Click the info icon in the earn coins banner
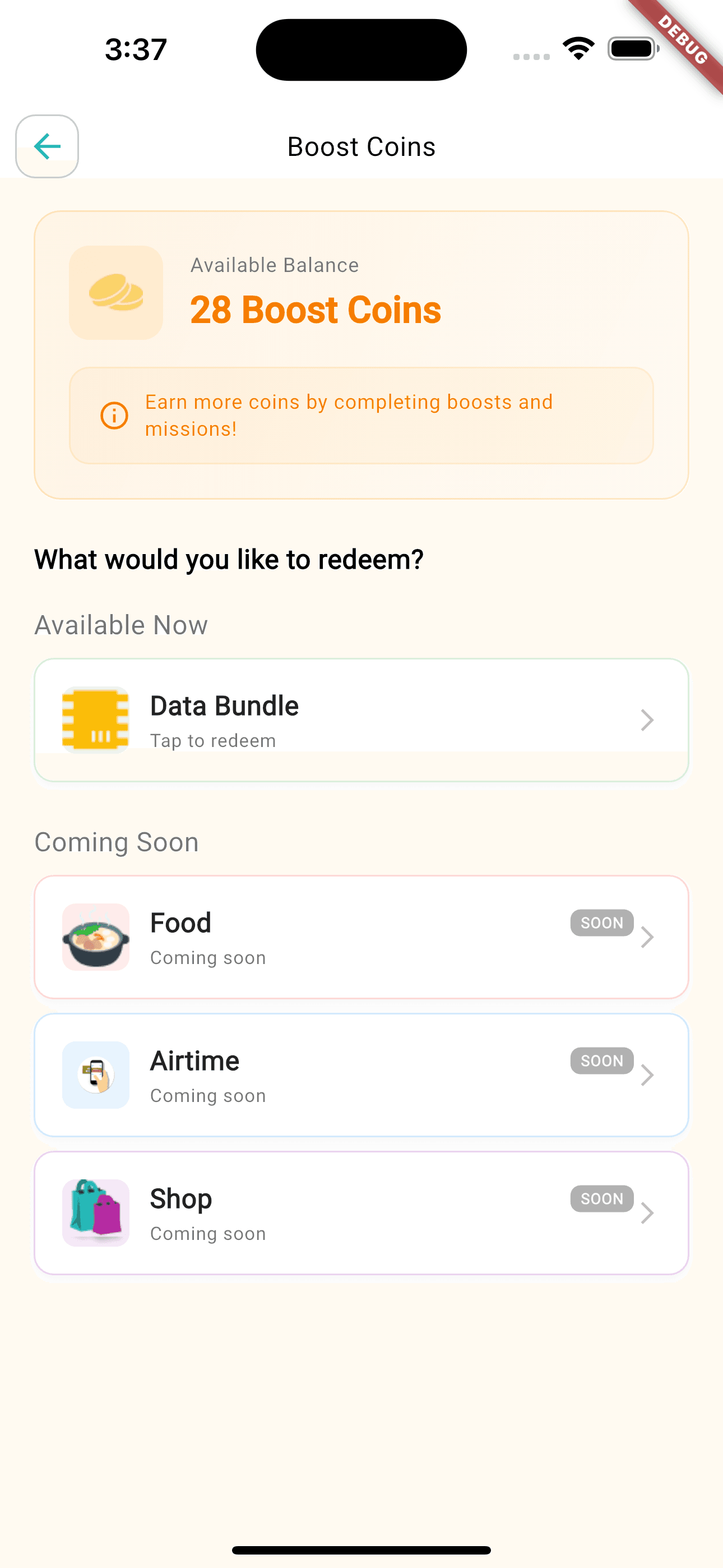 113,414
